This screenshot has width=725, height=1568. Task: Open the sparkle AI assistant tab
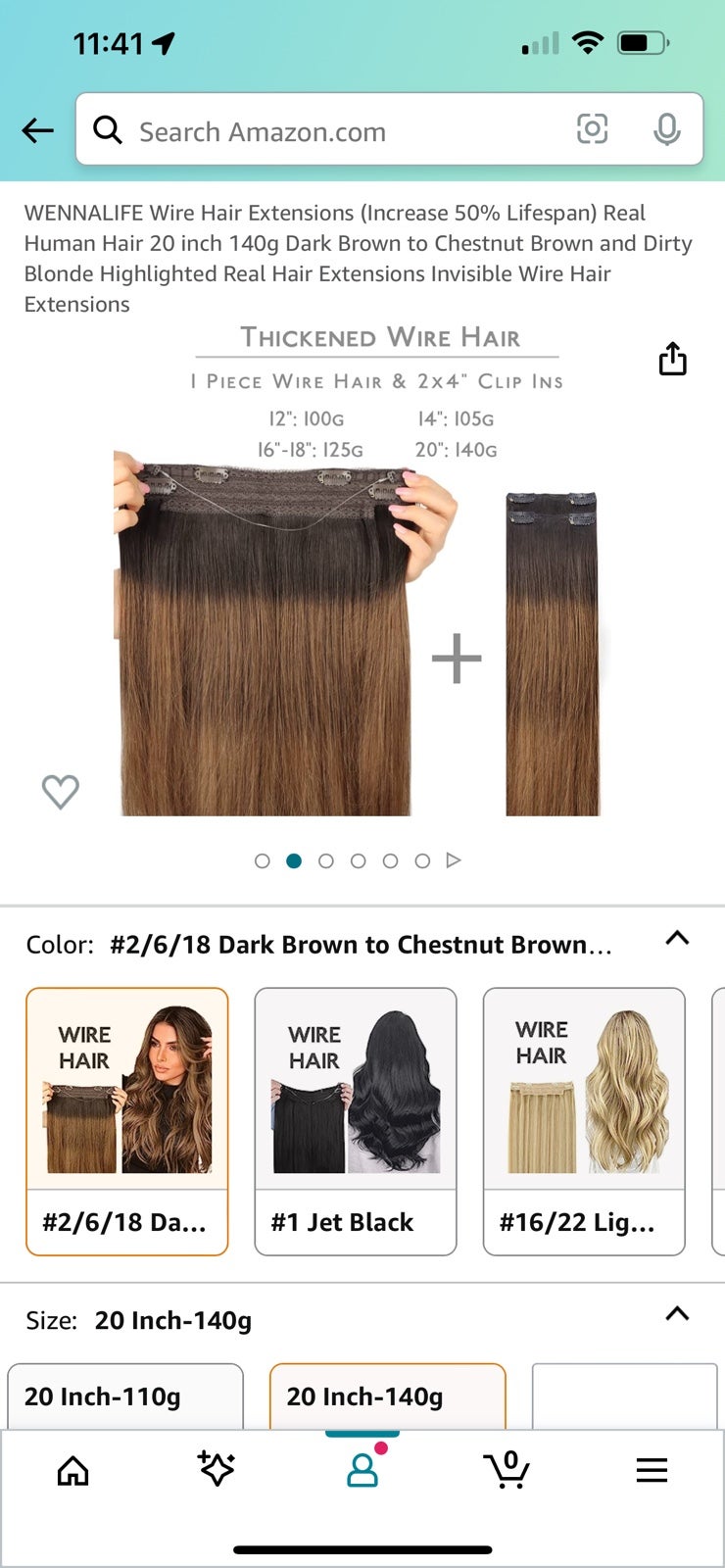coord(217,1468)
